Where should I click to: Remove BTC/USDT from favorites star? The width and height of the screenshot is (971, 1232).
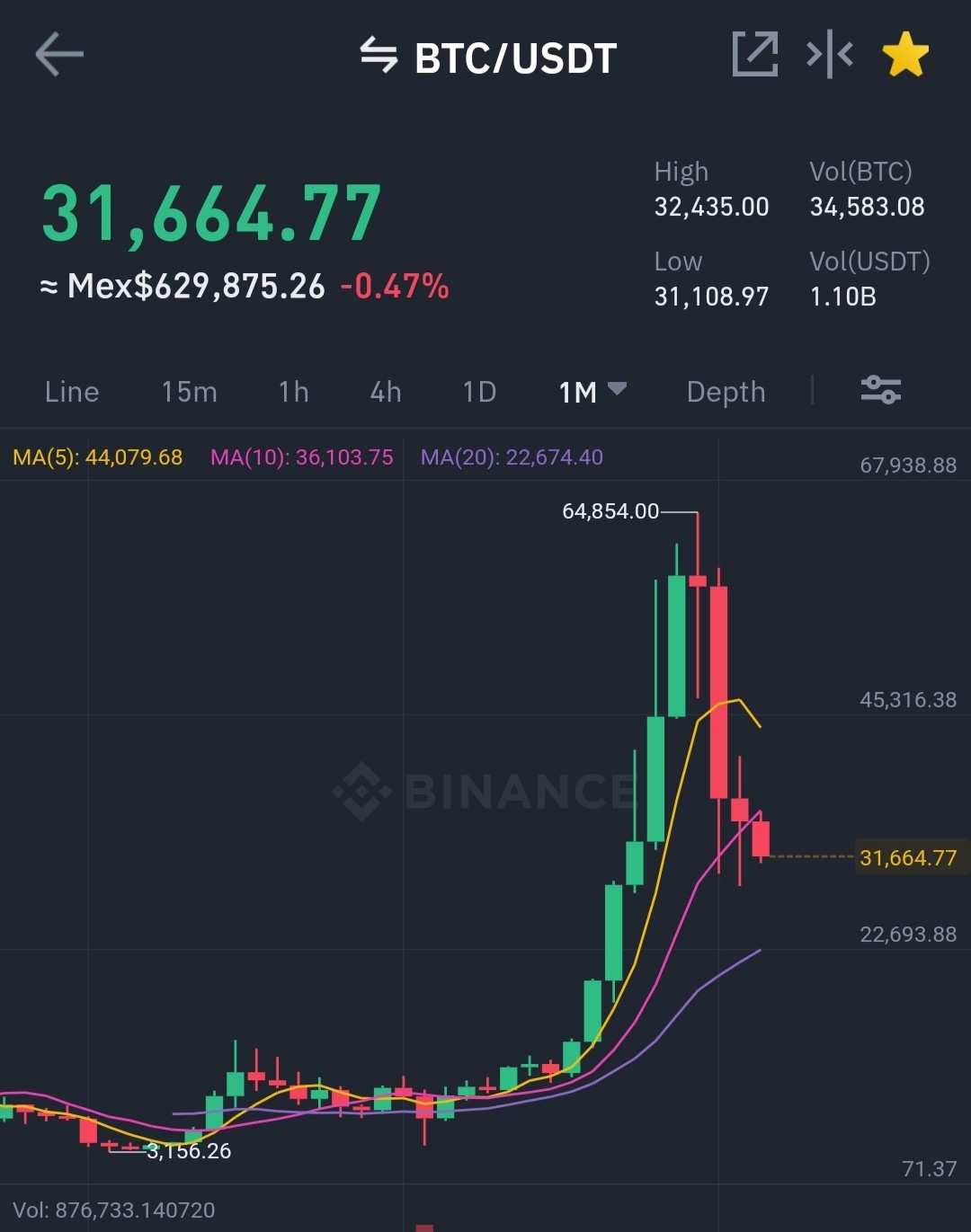click(905, 55)
